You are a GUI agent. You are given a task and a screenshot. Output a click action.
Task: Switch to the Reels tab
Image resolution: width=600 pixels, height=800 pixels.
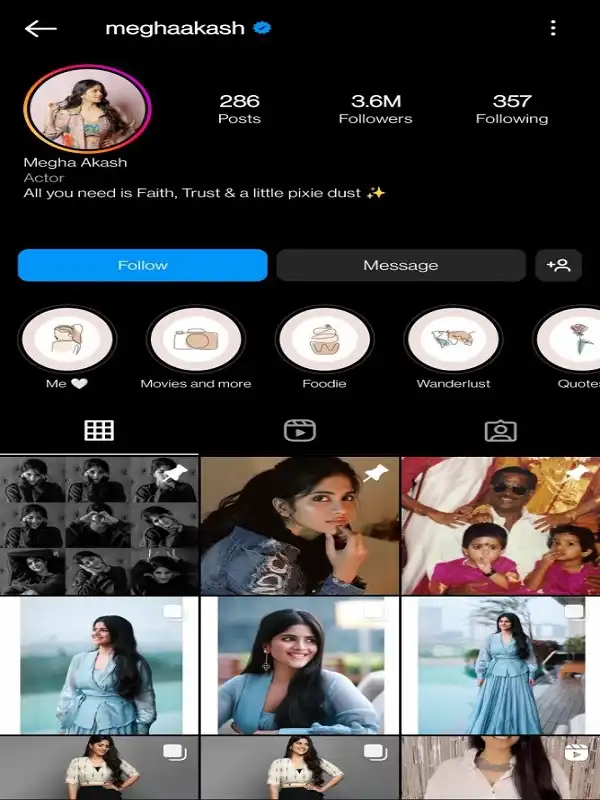[299, 430]
